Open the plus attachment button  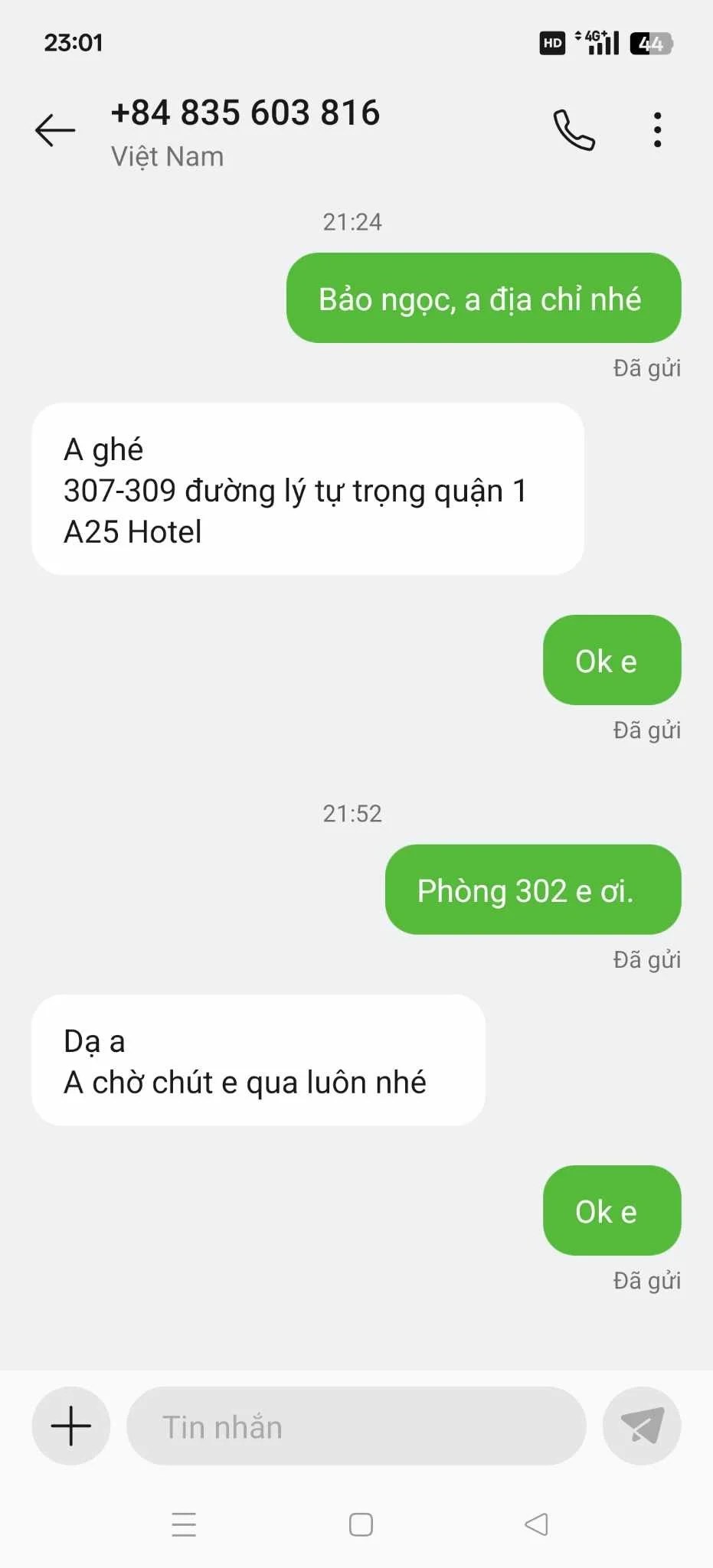(x=71, y=1426)
